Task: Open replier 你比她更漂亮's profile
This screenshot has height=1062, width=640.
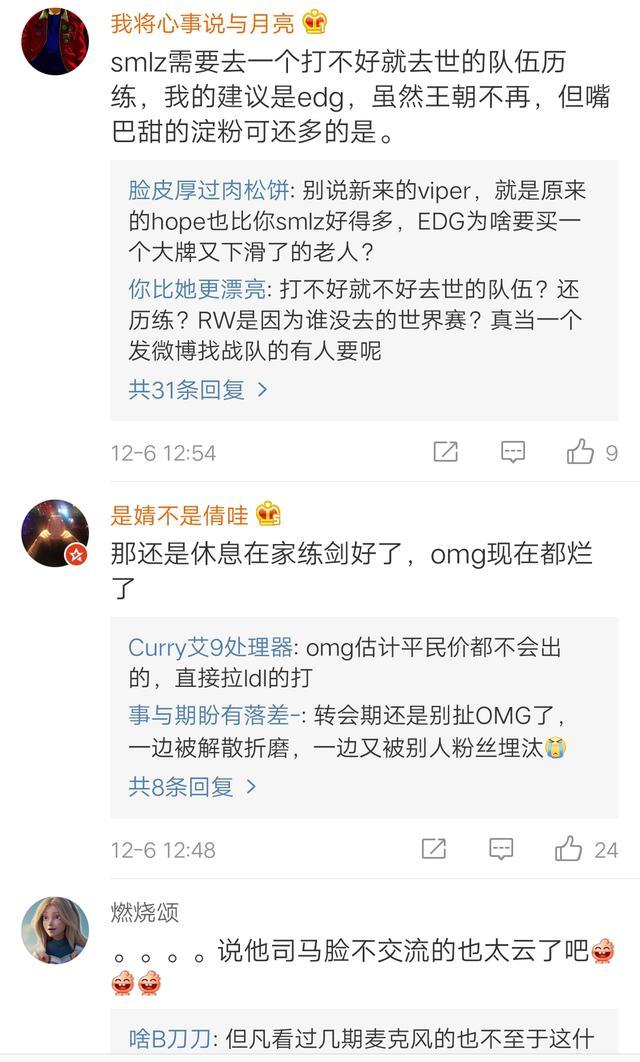Action: click(x=198, y=290)
